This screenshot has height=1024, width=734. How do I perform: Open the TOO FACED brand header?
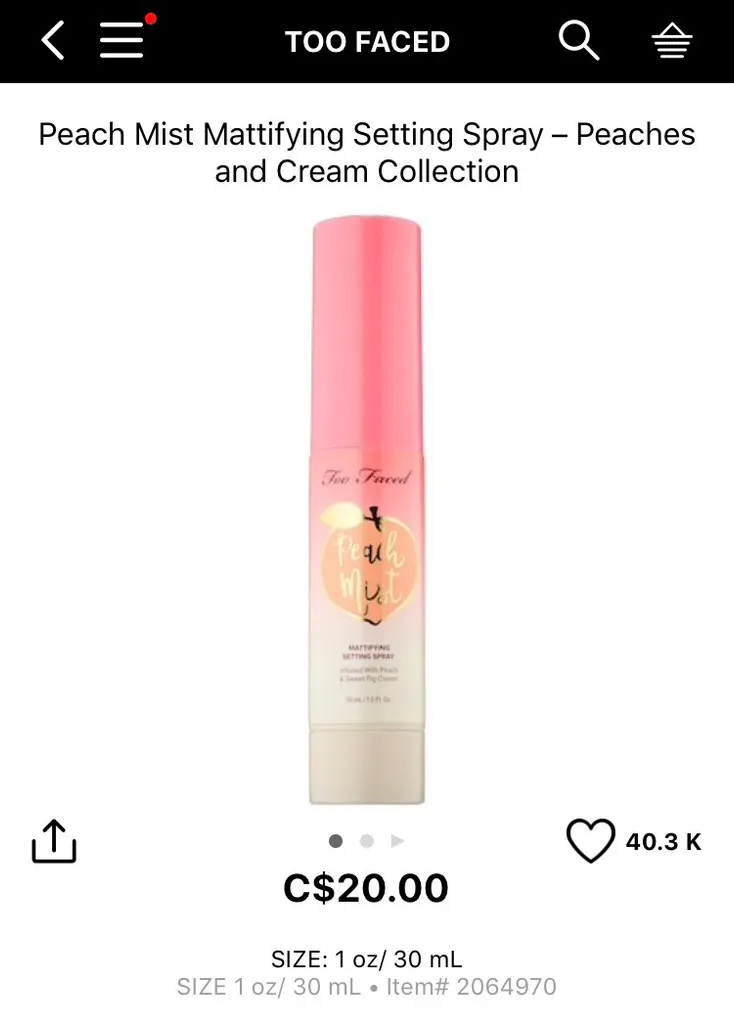pyautogui.click(x=367, y=41)
